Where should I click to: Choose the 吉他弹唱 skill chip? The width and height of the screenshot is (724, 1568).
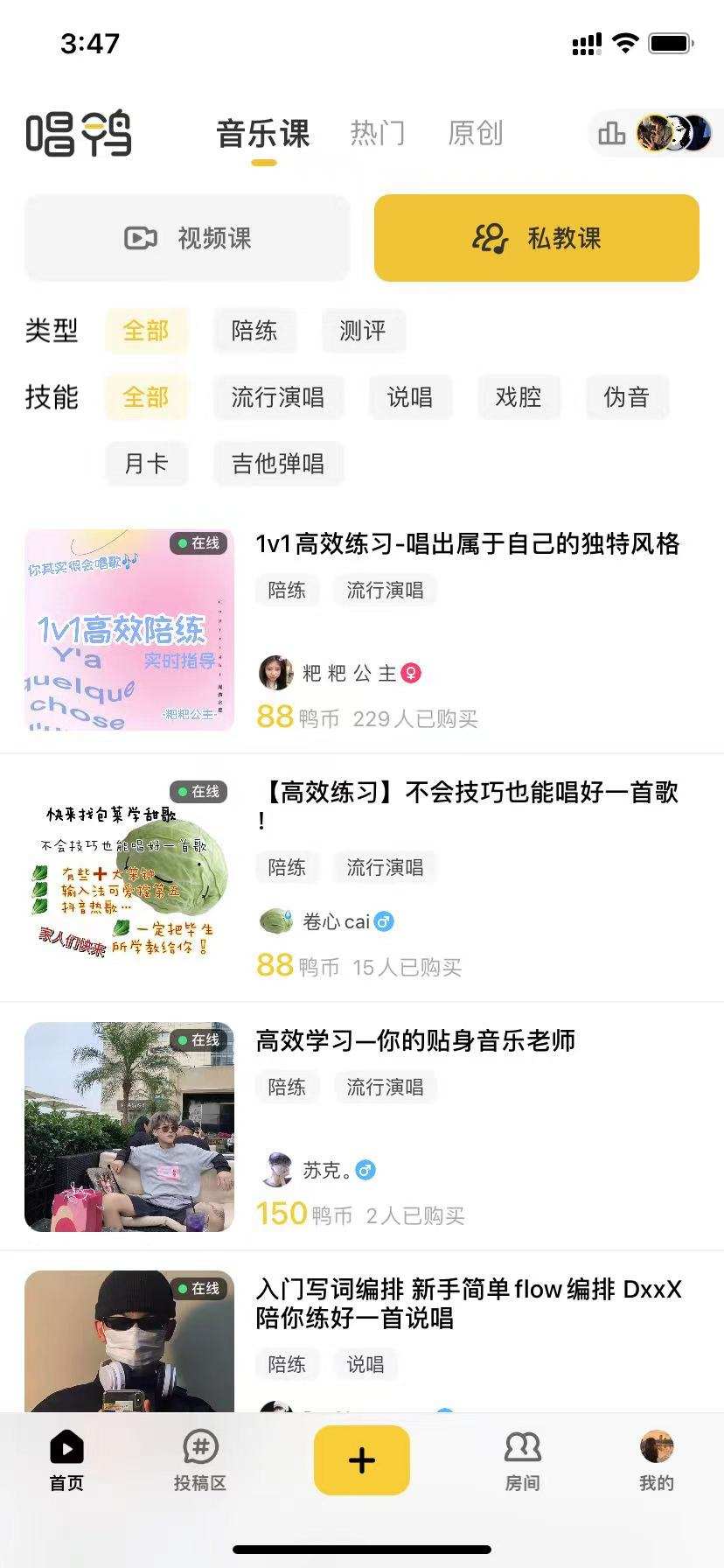tap(278, 464)
